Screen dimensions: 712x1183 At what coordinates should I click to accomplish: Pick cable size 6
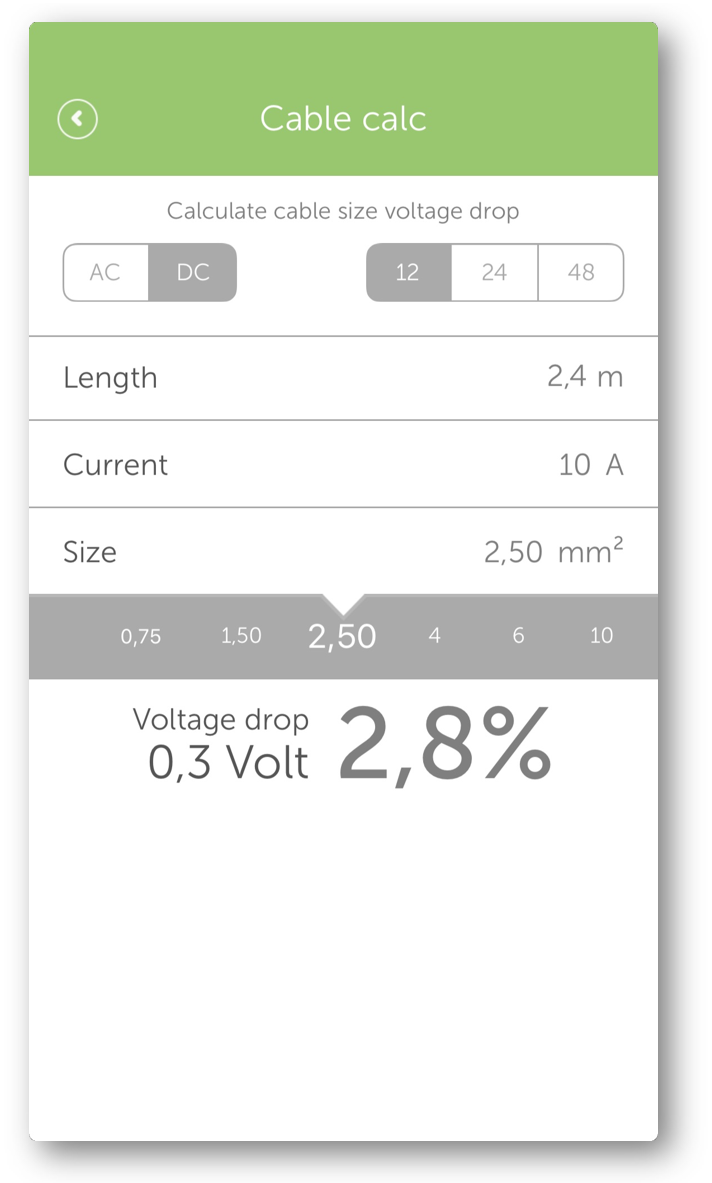[x=518, y=637]
